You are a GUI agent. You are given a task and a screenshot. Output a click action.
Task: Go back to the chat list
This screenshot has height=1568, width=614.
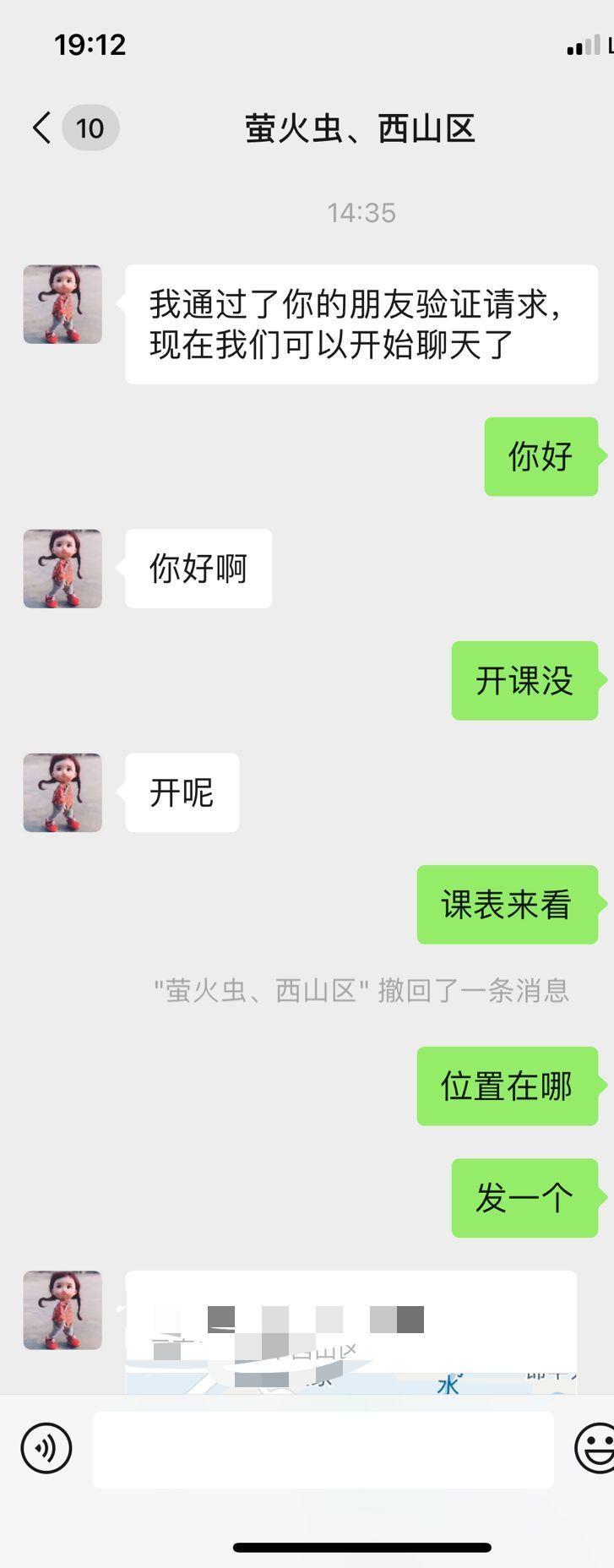point(42,128)
